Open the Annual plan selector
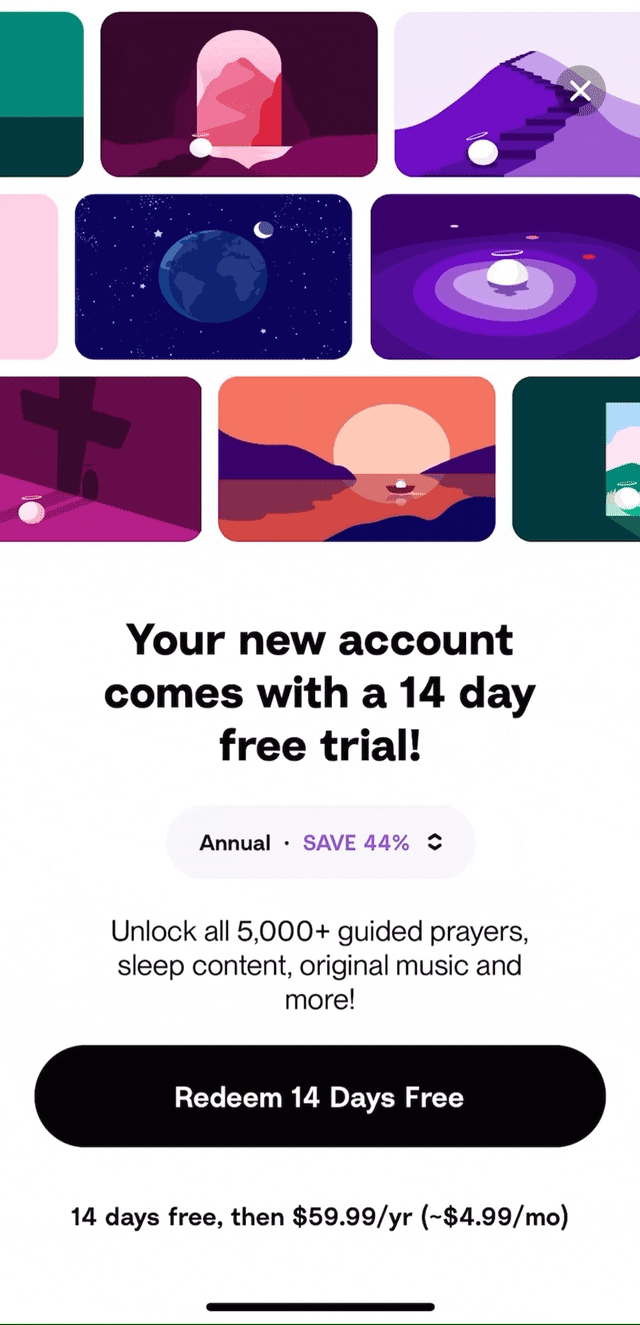The image size is (640, 1325). click(x=320, y=842)
